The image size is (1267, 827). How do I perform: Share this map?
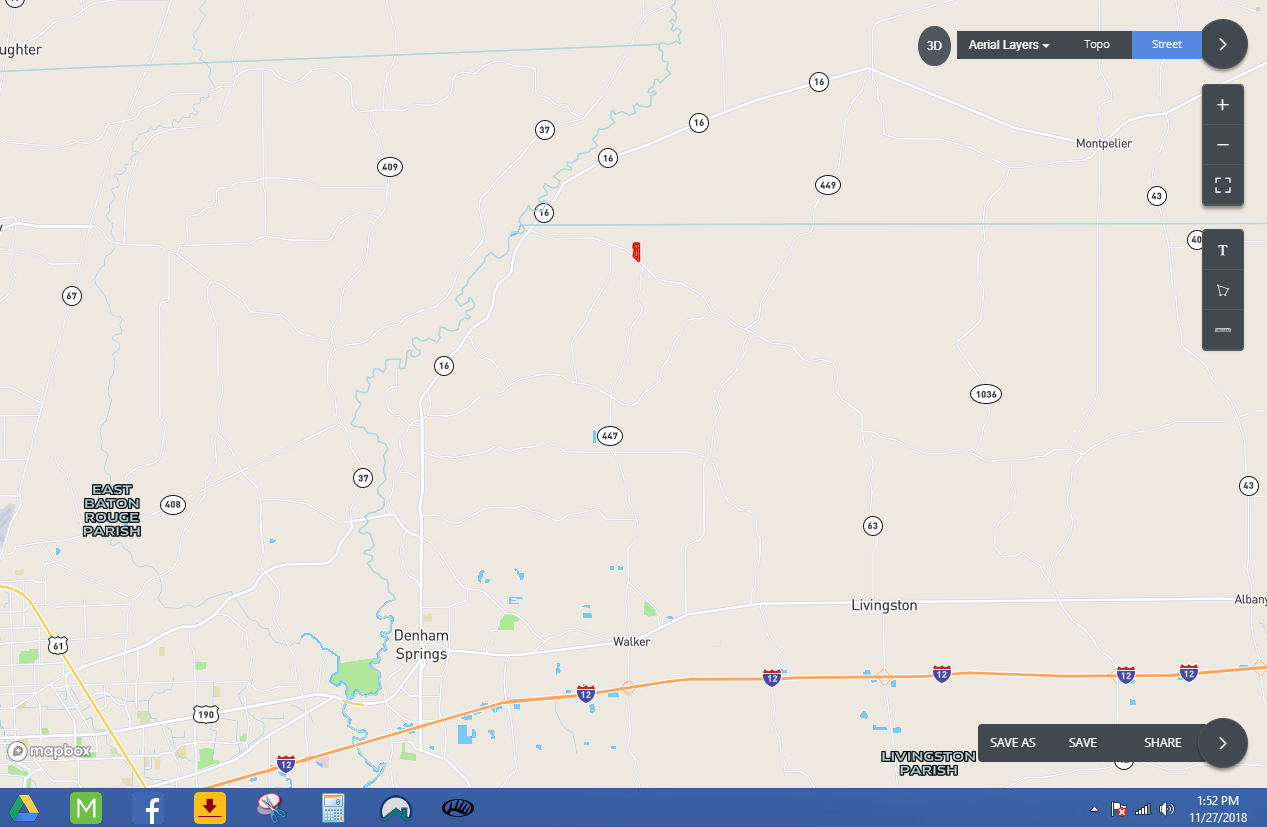(1162, 743)
